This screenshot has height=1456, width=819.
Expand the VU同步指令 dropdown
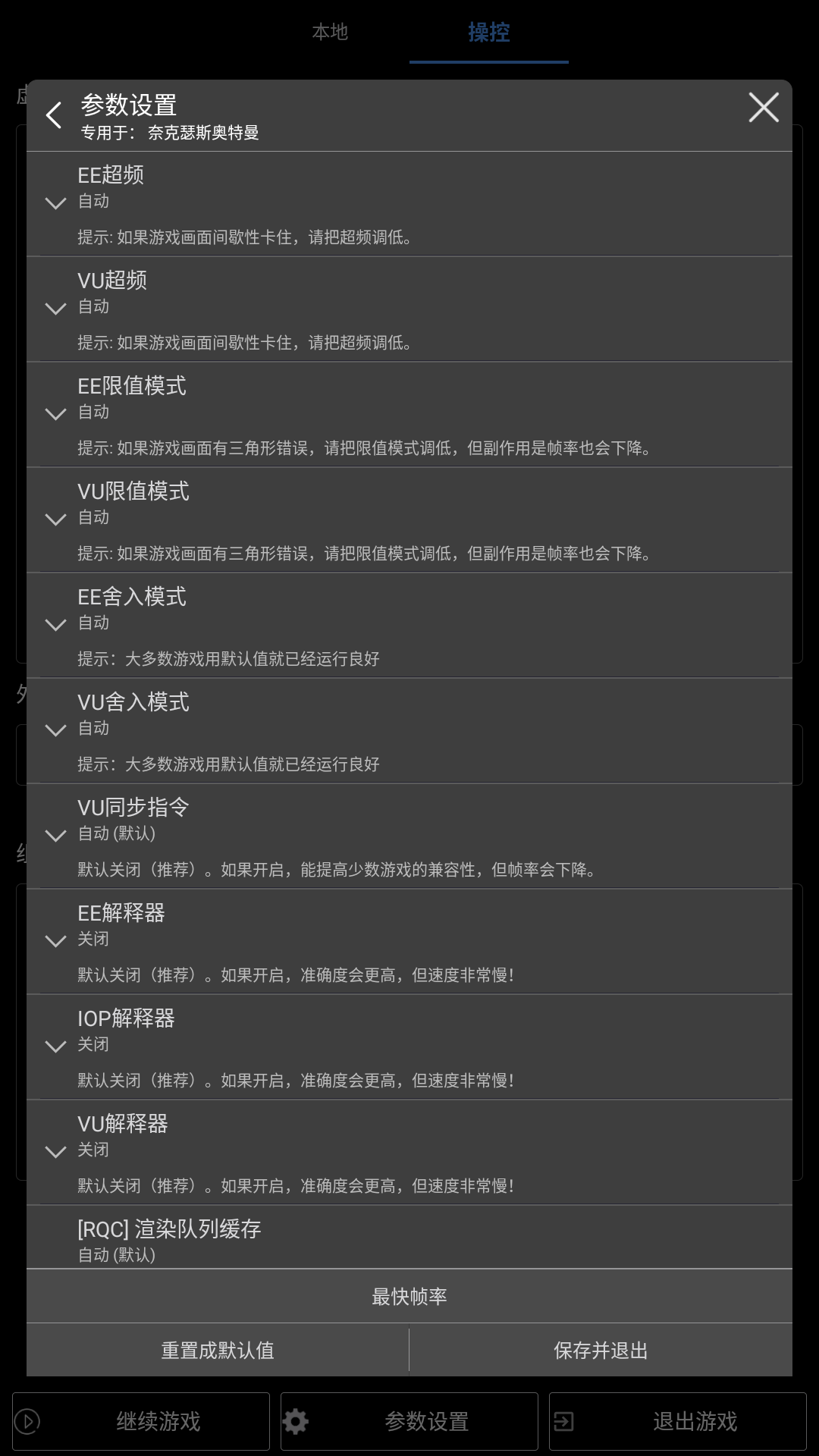pyautogui.click(x=409, y=821)
